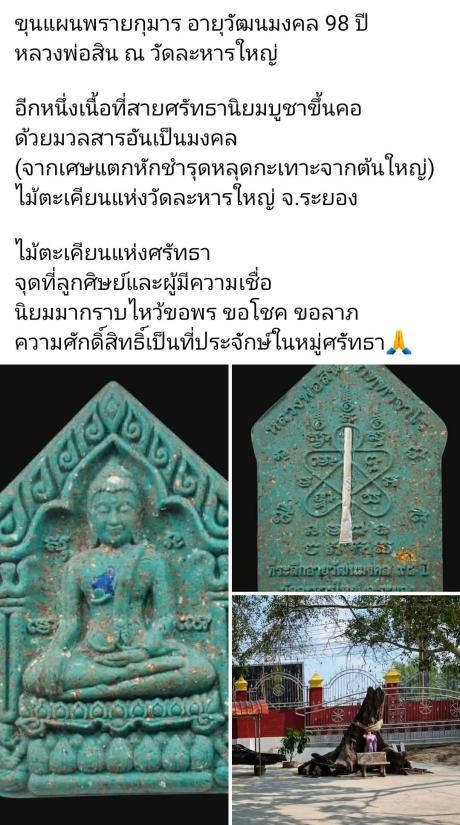Open the photo of the Takian tree stump
Image resolution: width=460 pixels, height=825 pixels.
click(346, 710)
